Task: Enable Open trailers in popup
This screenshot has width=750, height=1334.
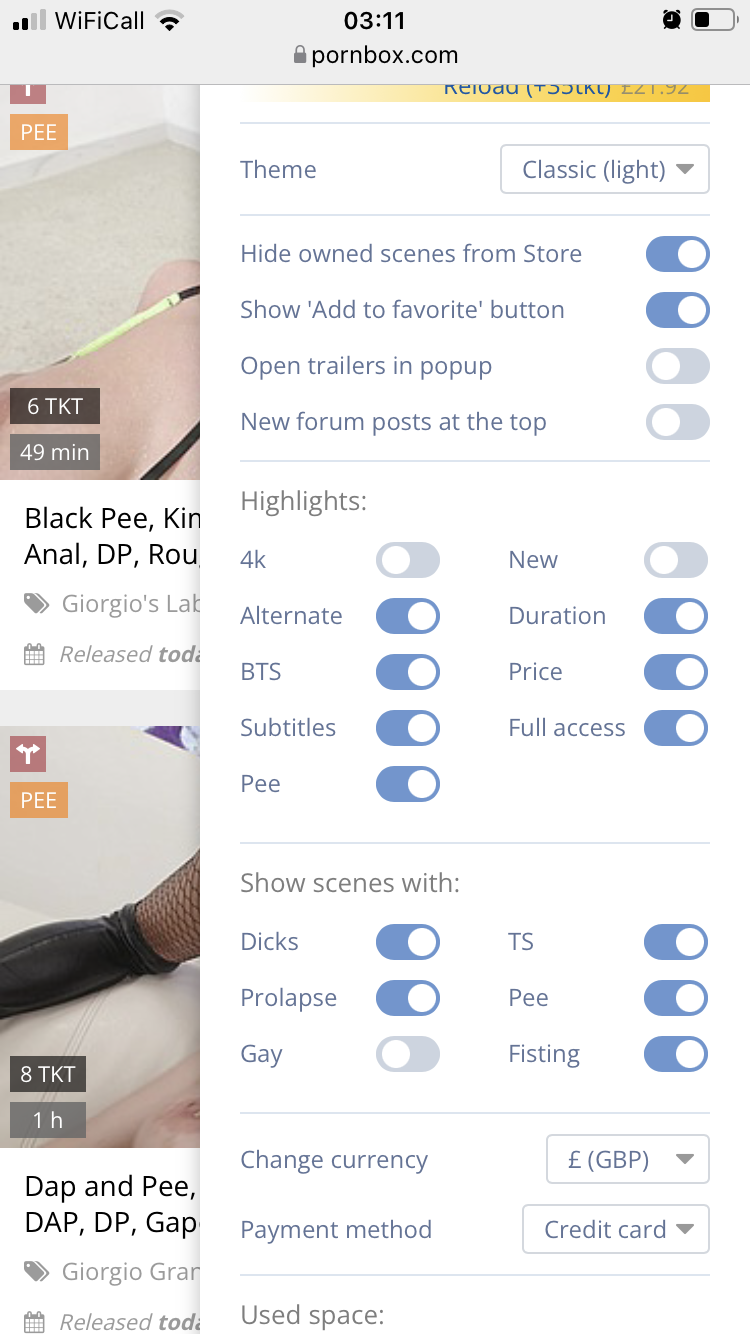Action: click(677, 366)
